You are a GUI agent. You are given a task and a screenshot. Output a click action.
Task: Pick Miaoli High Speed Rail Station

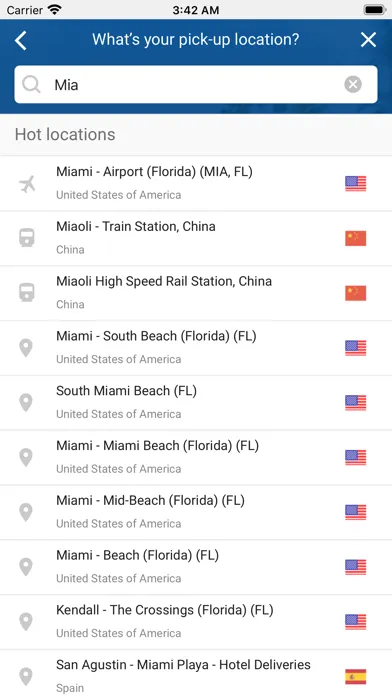196,293
